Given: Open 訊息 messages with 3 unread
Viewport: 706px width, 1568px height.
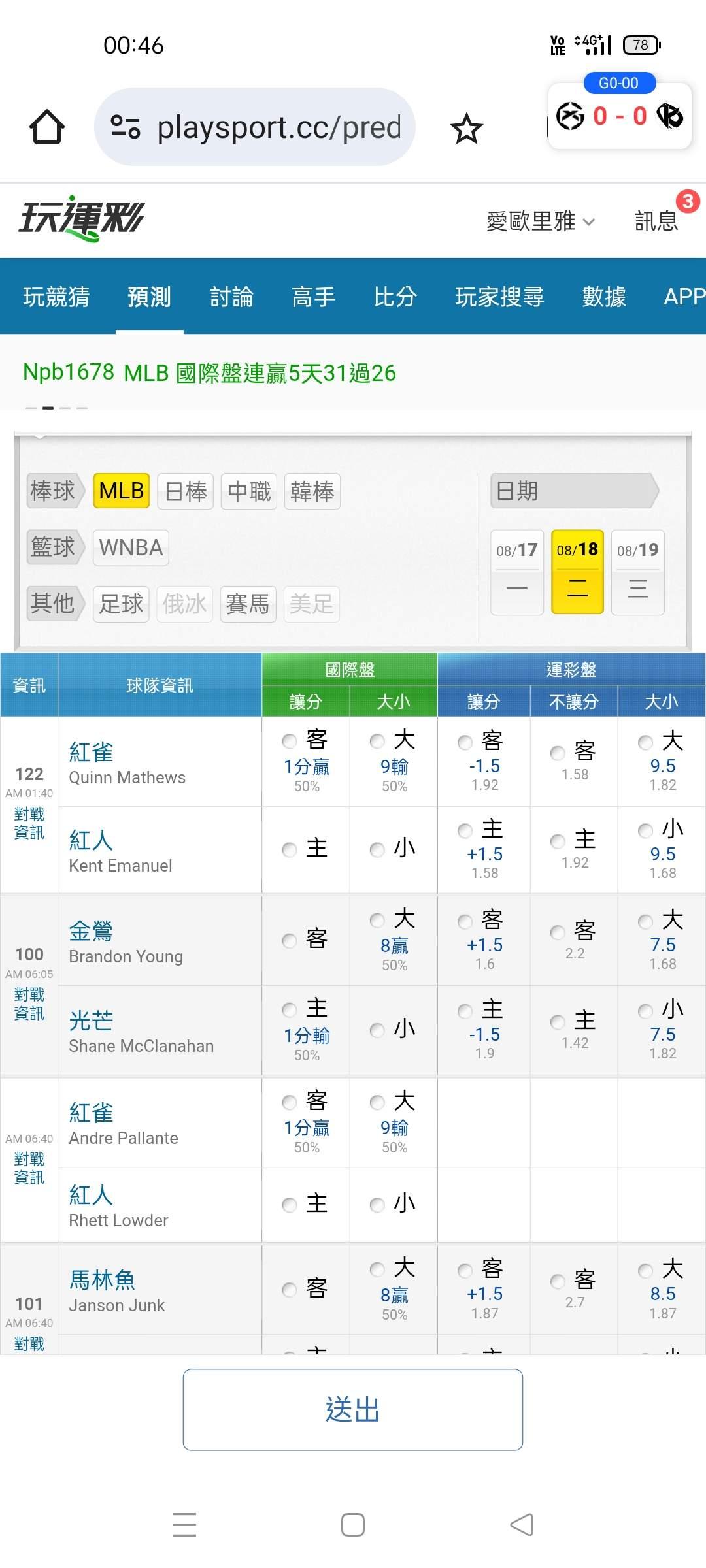Looking at the screenshot, I should point(658,221).
